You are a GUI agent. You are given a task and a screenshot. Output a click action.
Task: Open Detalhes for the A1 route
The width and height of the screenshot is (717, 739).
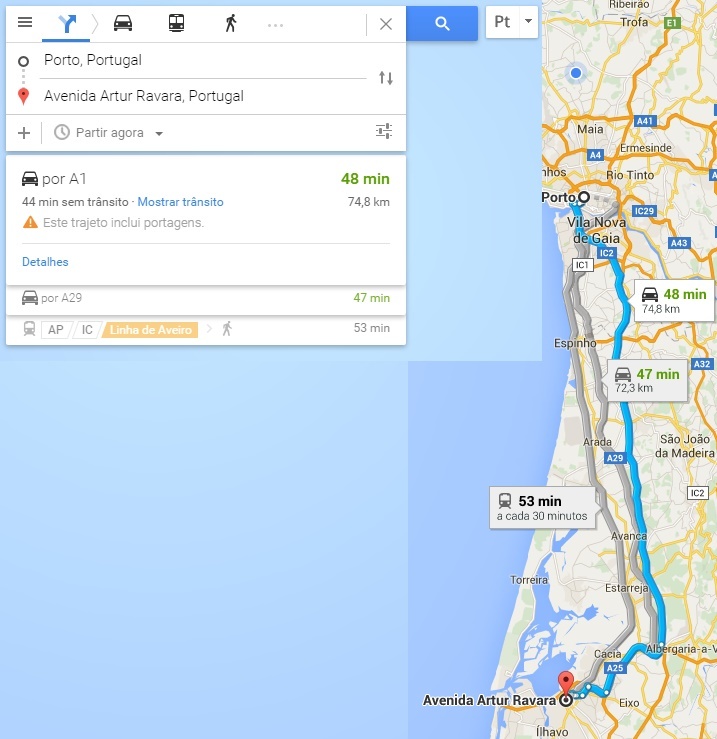click(x=45, y=262)
